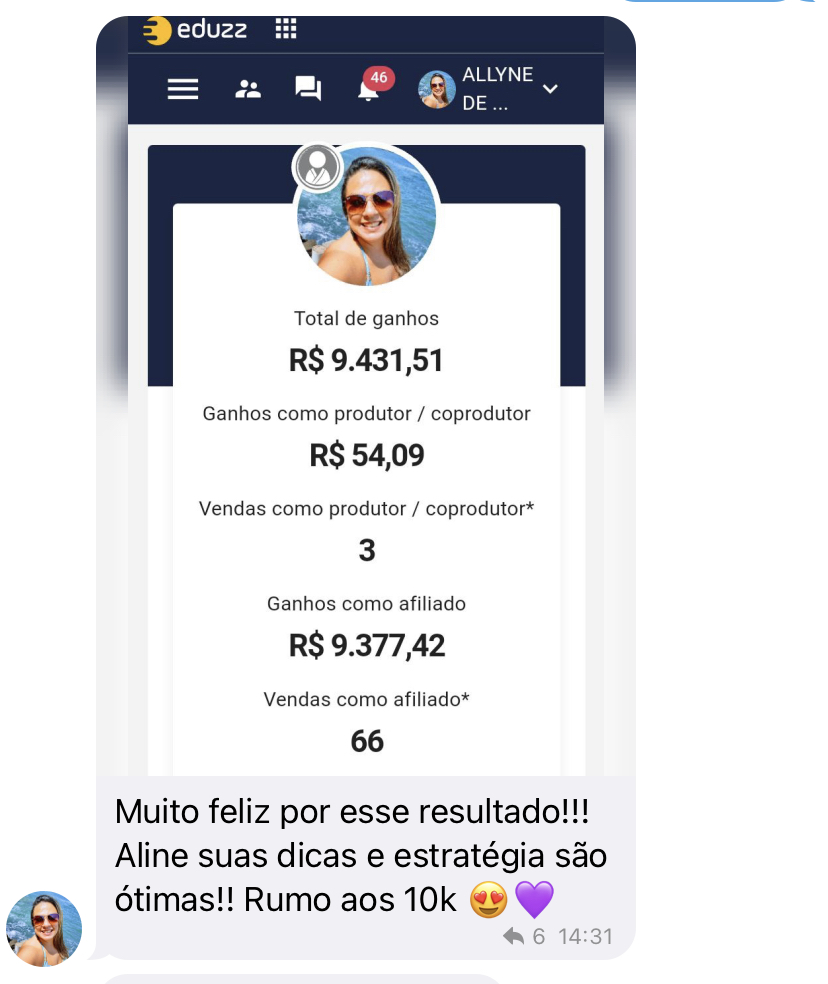Open the sender's profile photo avatar
The image size is (828, 984).
pos(44,929)
